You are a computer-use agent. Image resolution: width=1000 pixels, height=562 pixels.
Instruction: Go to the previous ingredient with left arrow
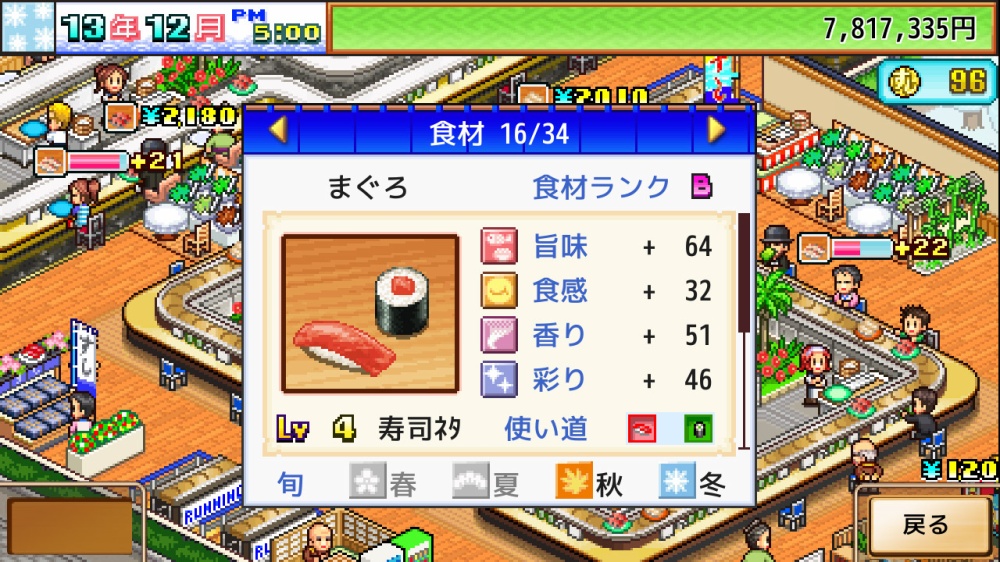(279, 130)
